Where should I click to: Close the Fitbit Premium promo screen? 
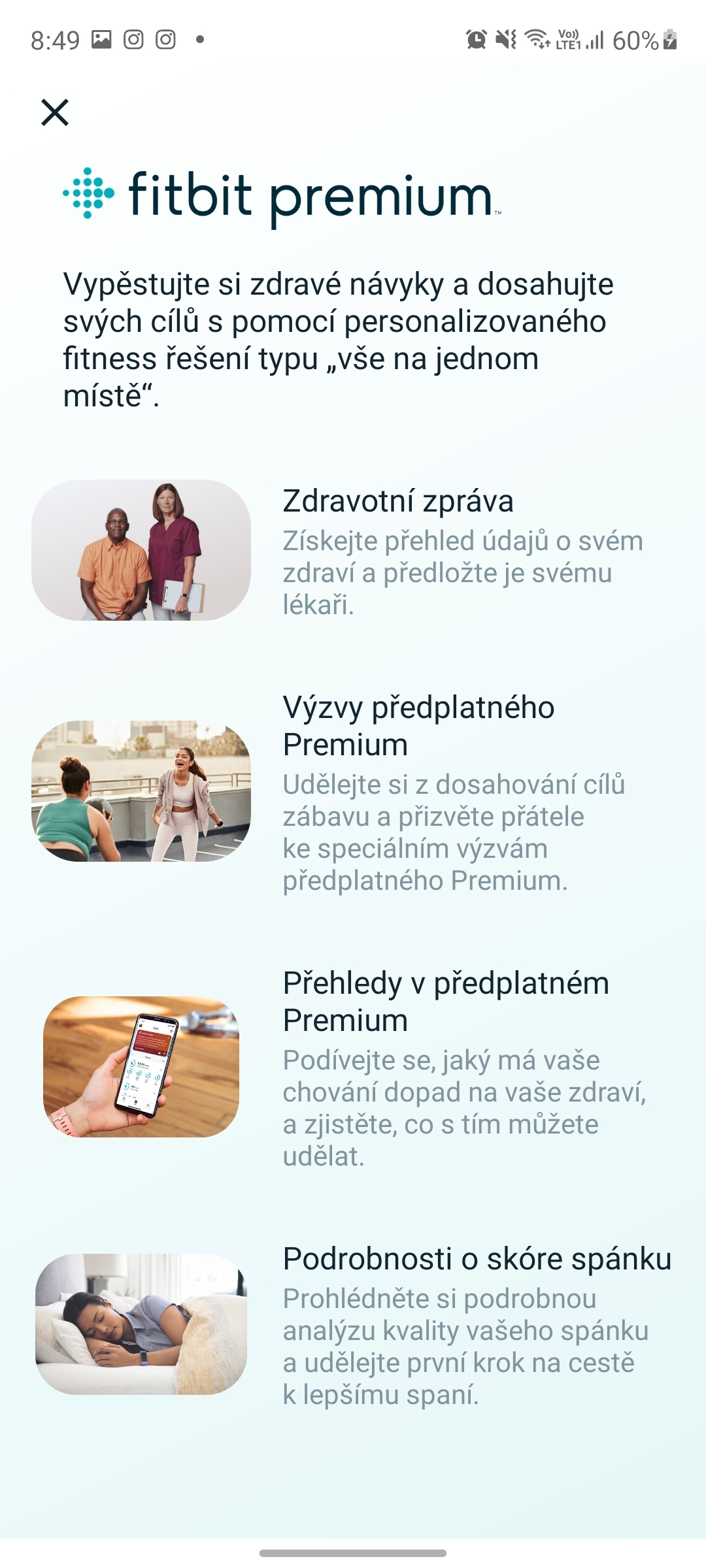click(x=56, y=112)
